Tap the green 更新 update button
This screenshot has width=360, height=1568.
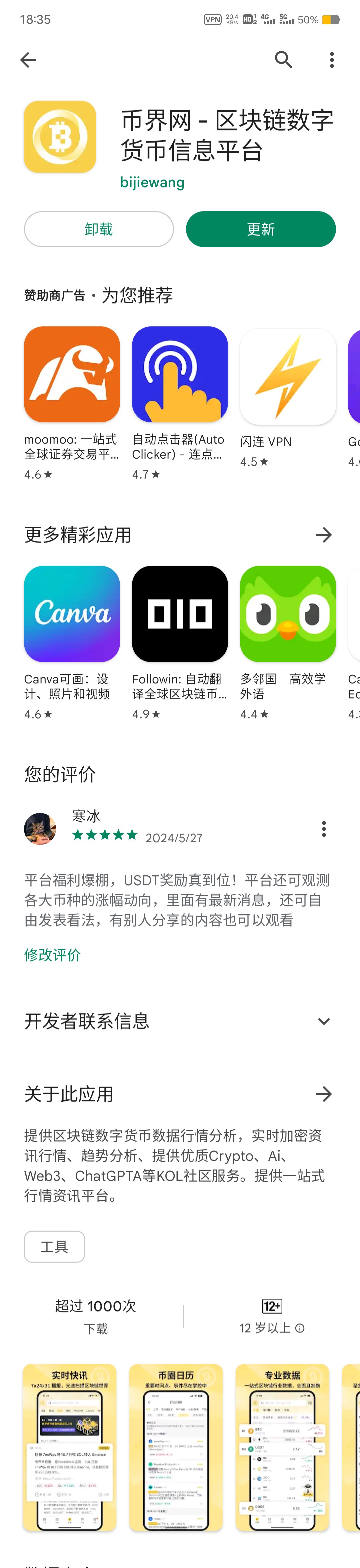tap(261, 229)
